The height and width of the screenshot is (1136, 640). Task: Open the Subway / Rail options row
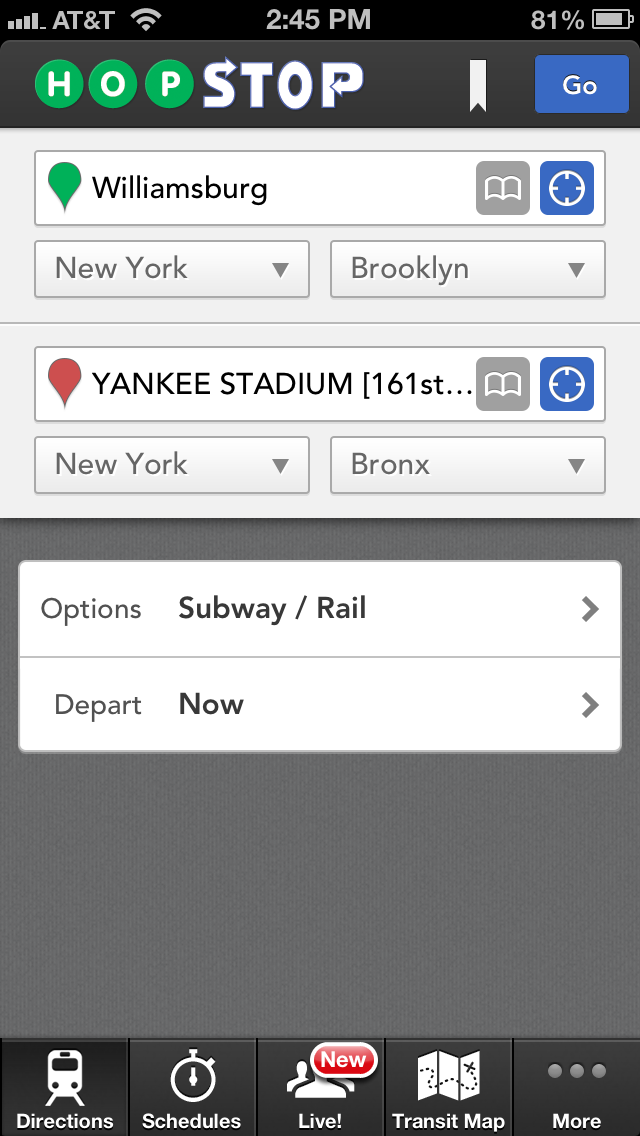320,609
